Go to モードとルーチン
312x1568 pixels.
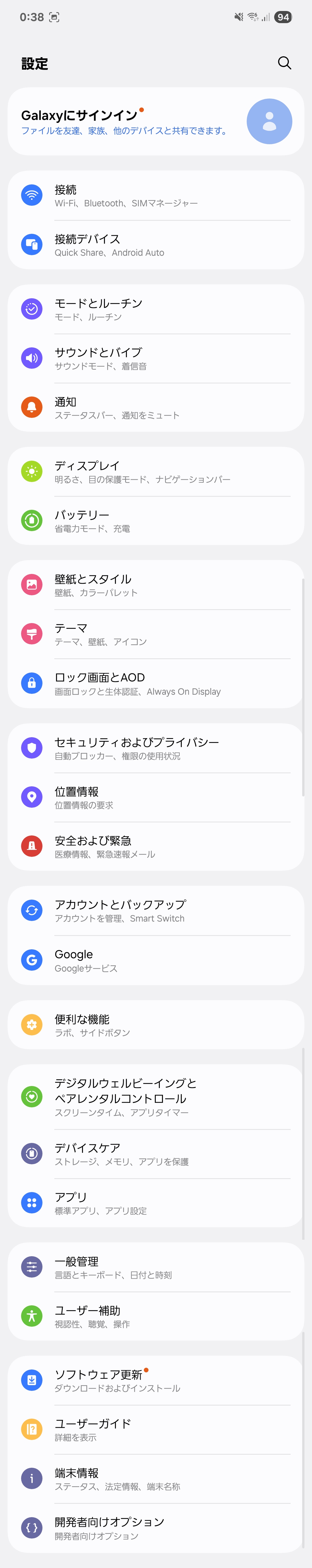(155, 309)
